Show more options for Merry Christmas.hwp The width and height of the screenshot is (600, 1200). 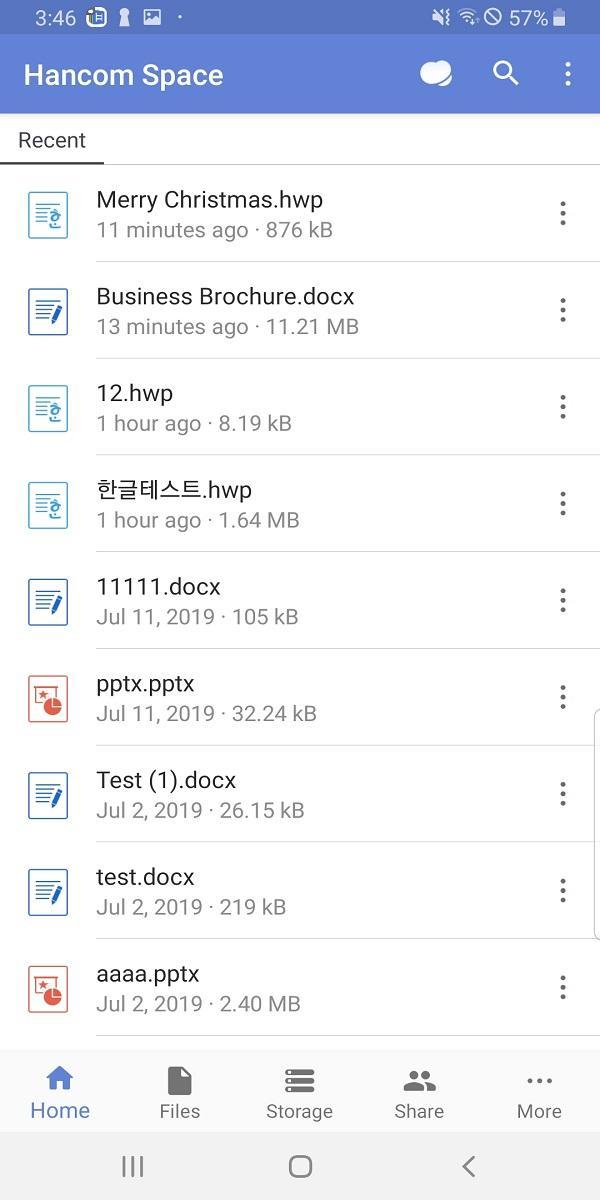tap(563, 213)
